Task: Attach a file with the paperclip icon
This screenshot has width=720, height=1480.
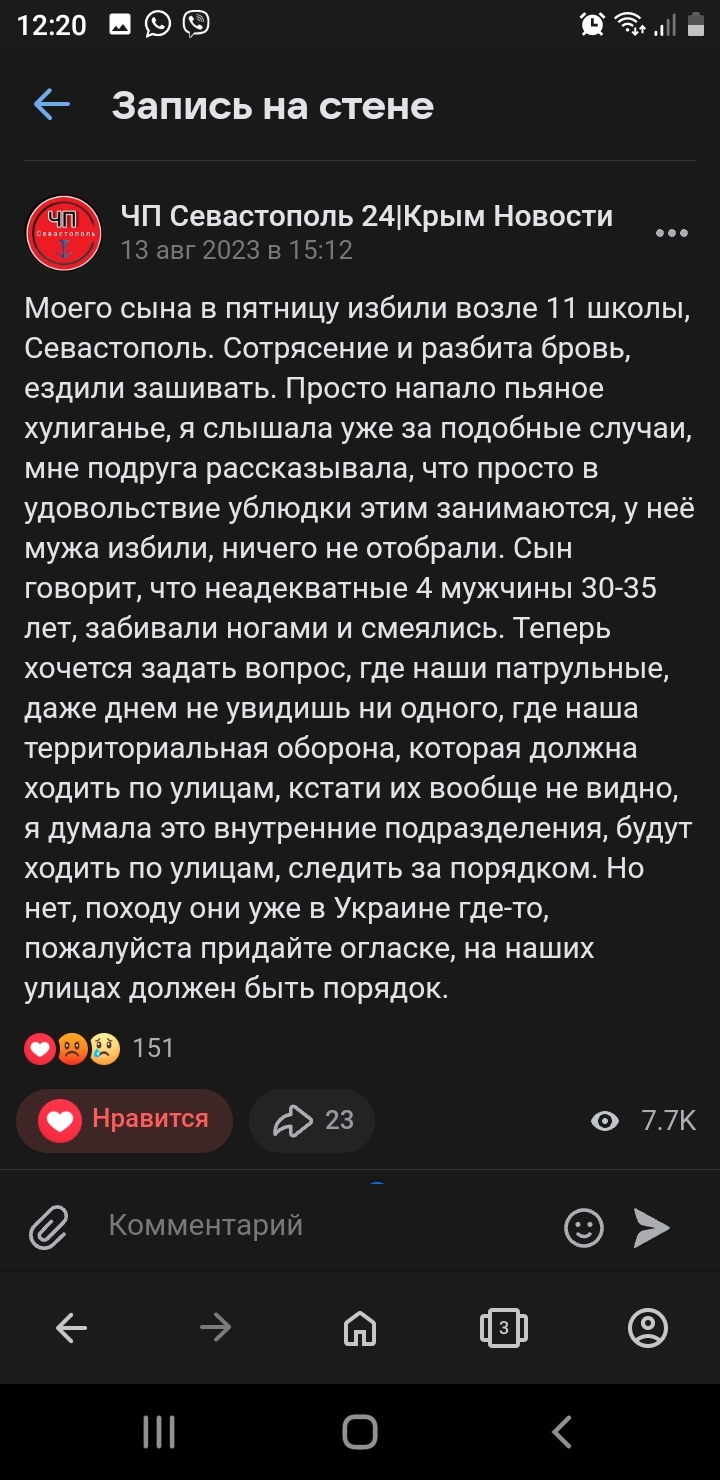Action: (x=48, y=1227)
